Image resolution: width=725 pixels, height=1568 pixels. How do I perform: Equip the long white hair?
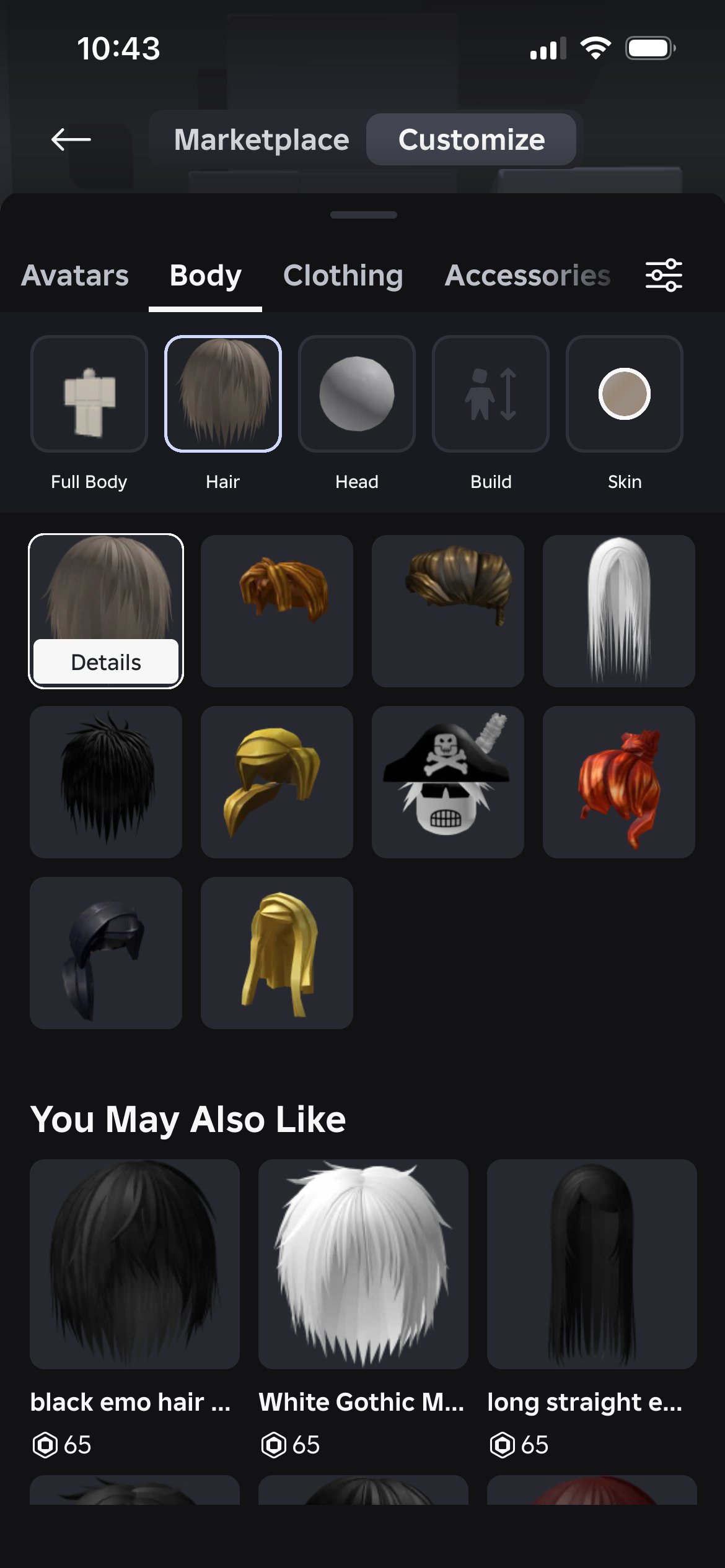(619, 611)
